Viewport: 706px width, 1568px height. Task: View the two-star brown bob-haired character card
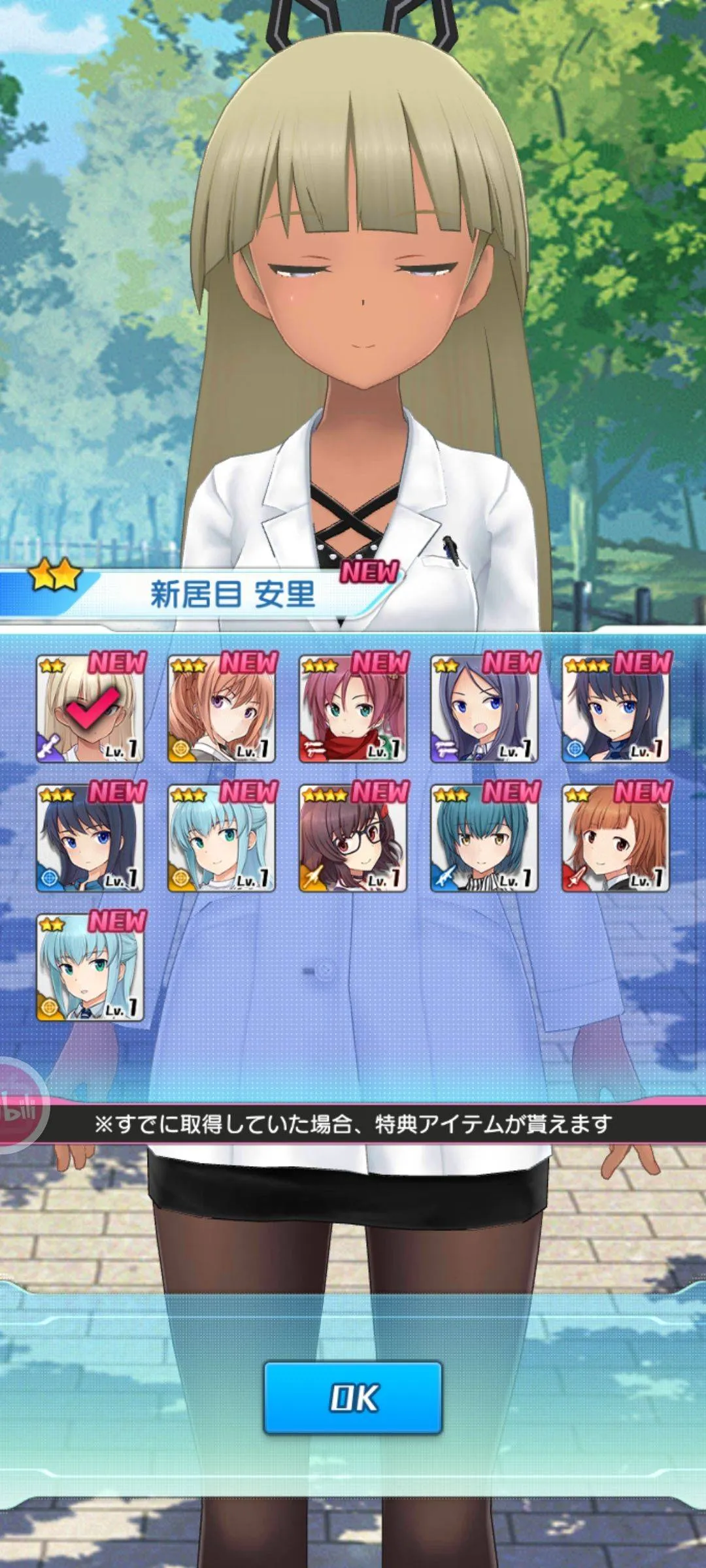point(616,839)
